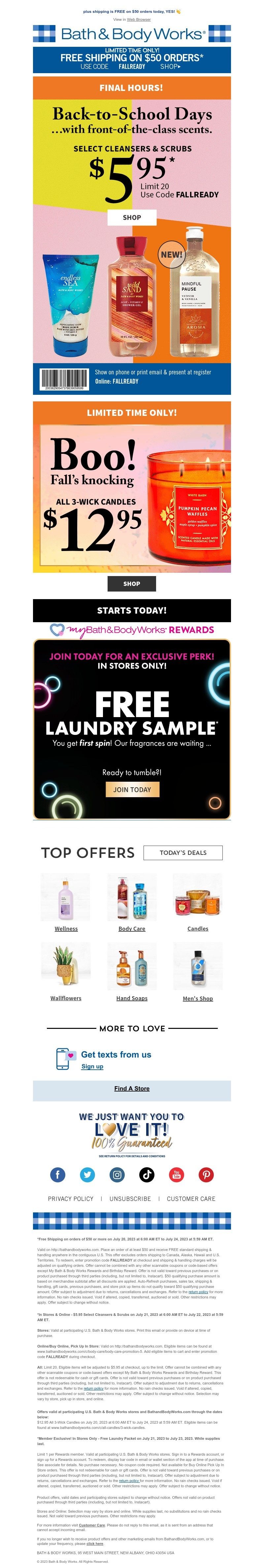Tap the Find A Store link
The image size is (264, 1568).
point(132,1089)
